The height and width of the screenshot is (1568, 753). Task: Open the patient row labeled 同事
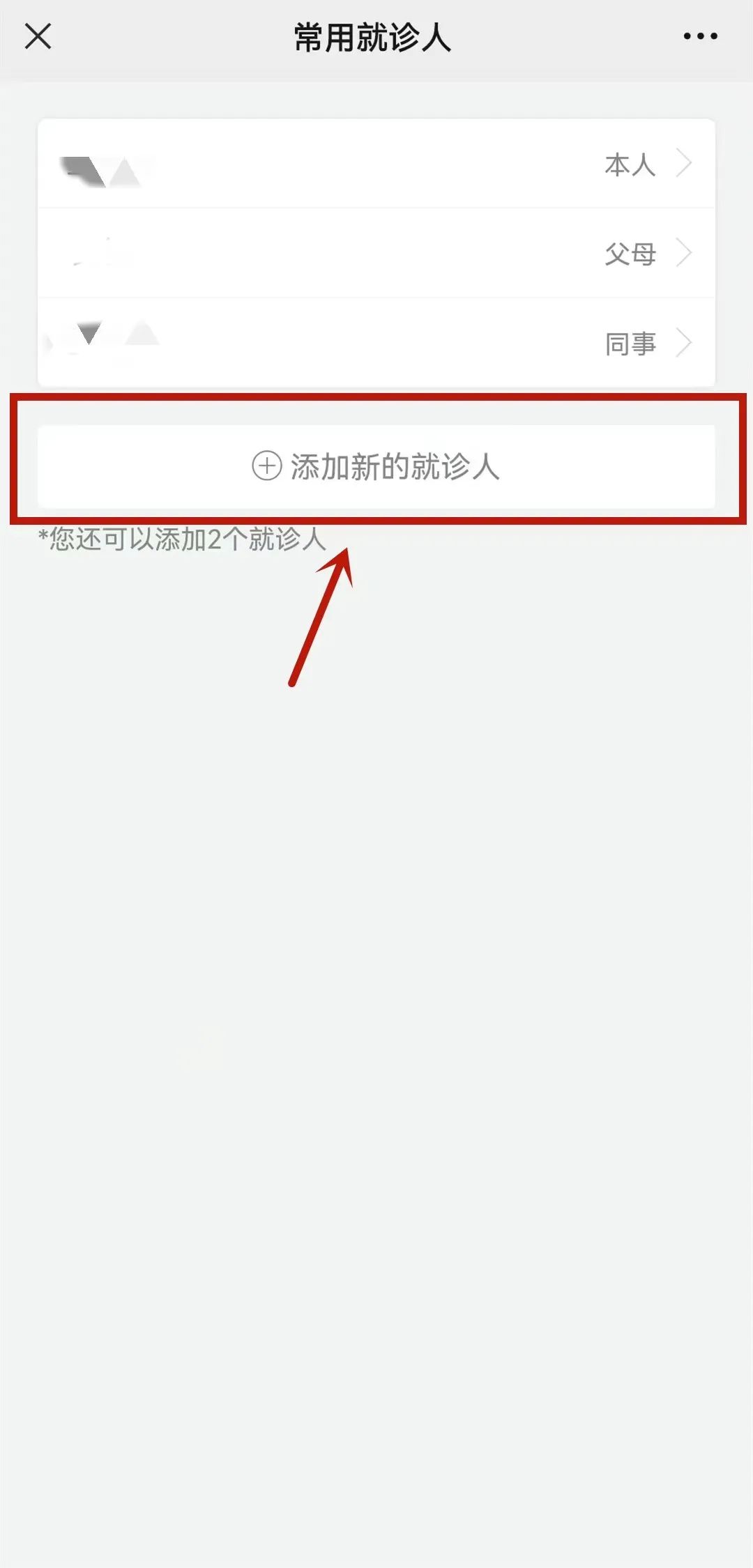[376, 343]
